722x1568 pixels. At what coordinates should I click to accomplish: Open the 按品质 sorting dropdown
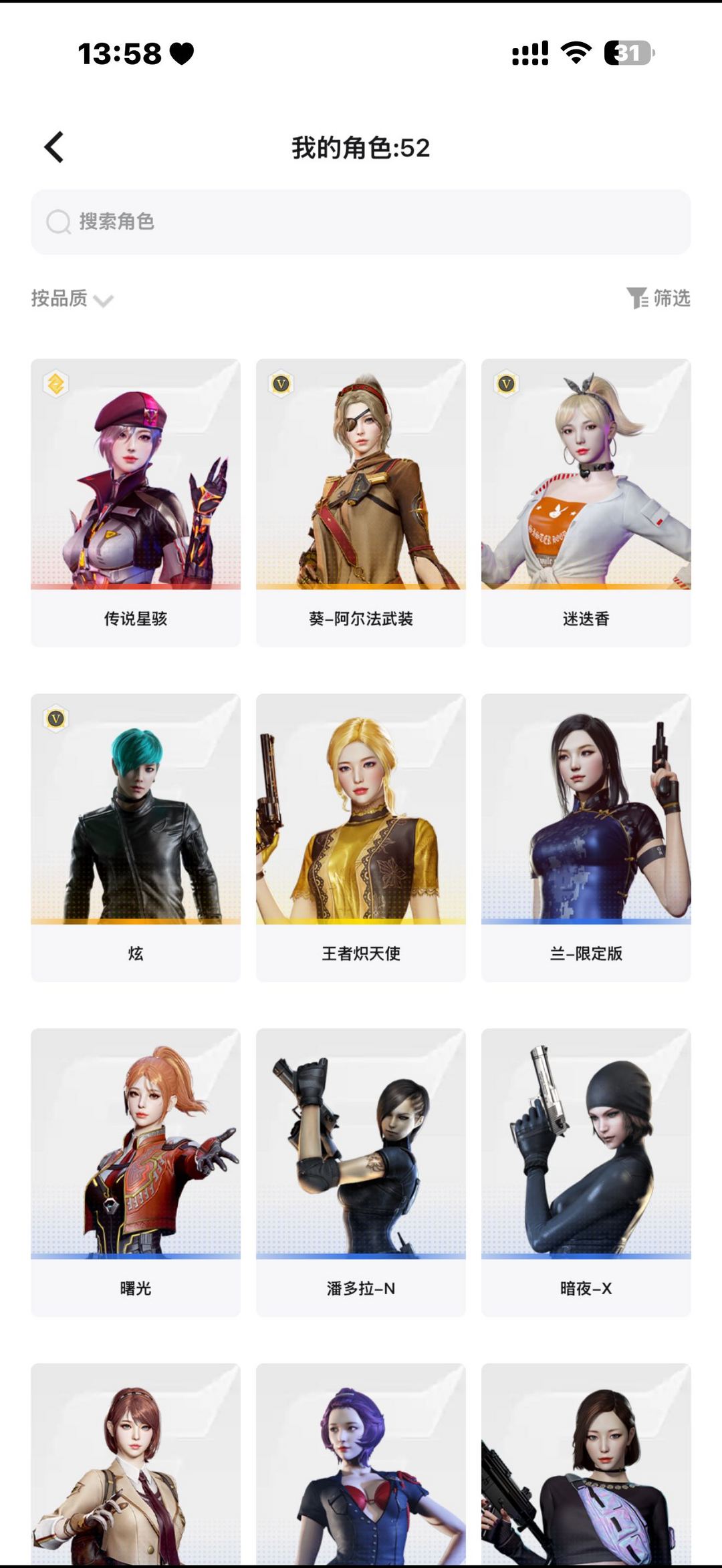tap(57, 299)
